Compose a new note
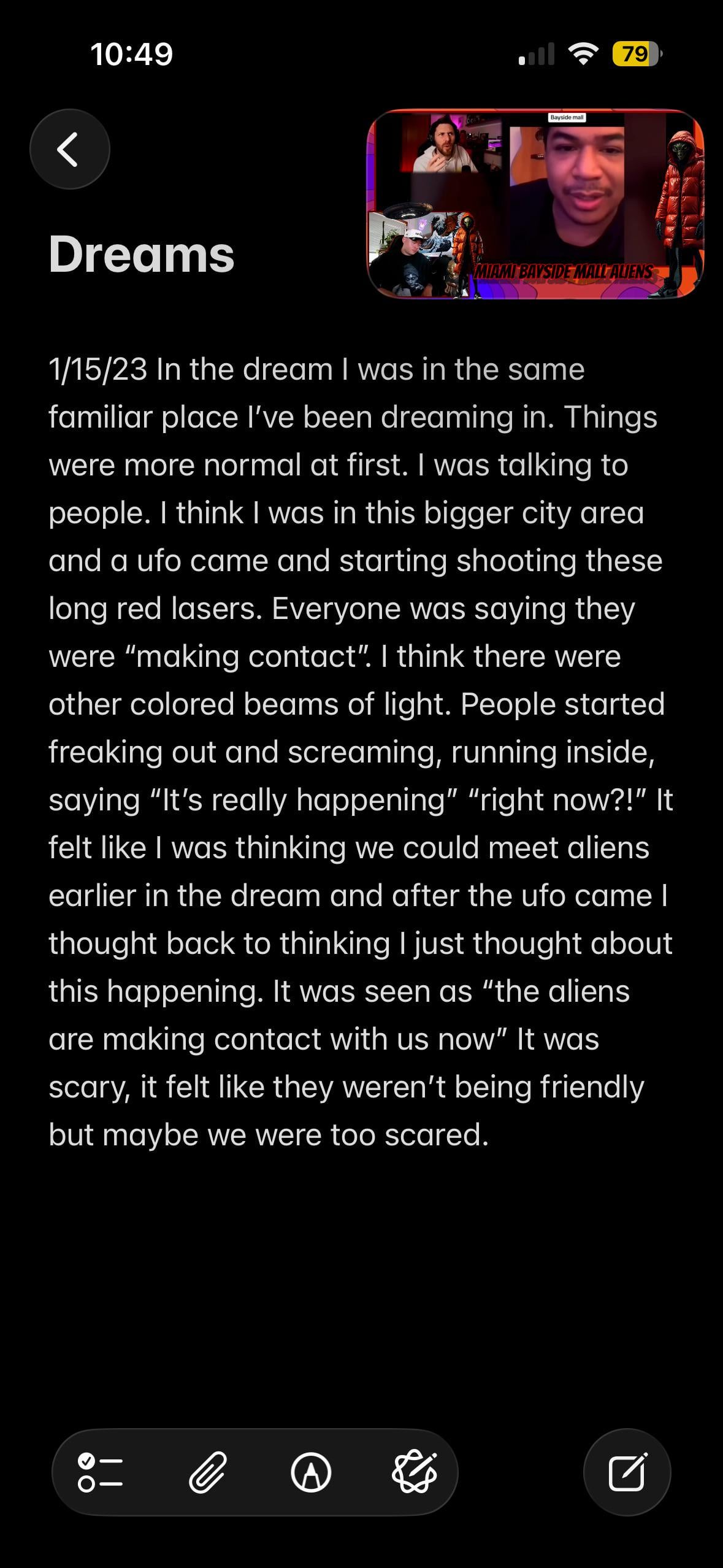This screenshot has height=1568, width=723. pos(627,1472)
